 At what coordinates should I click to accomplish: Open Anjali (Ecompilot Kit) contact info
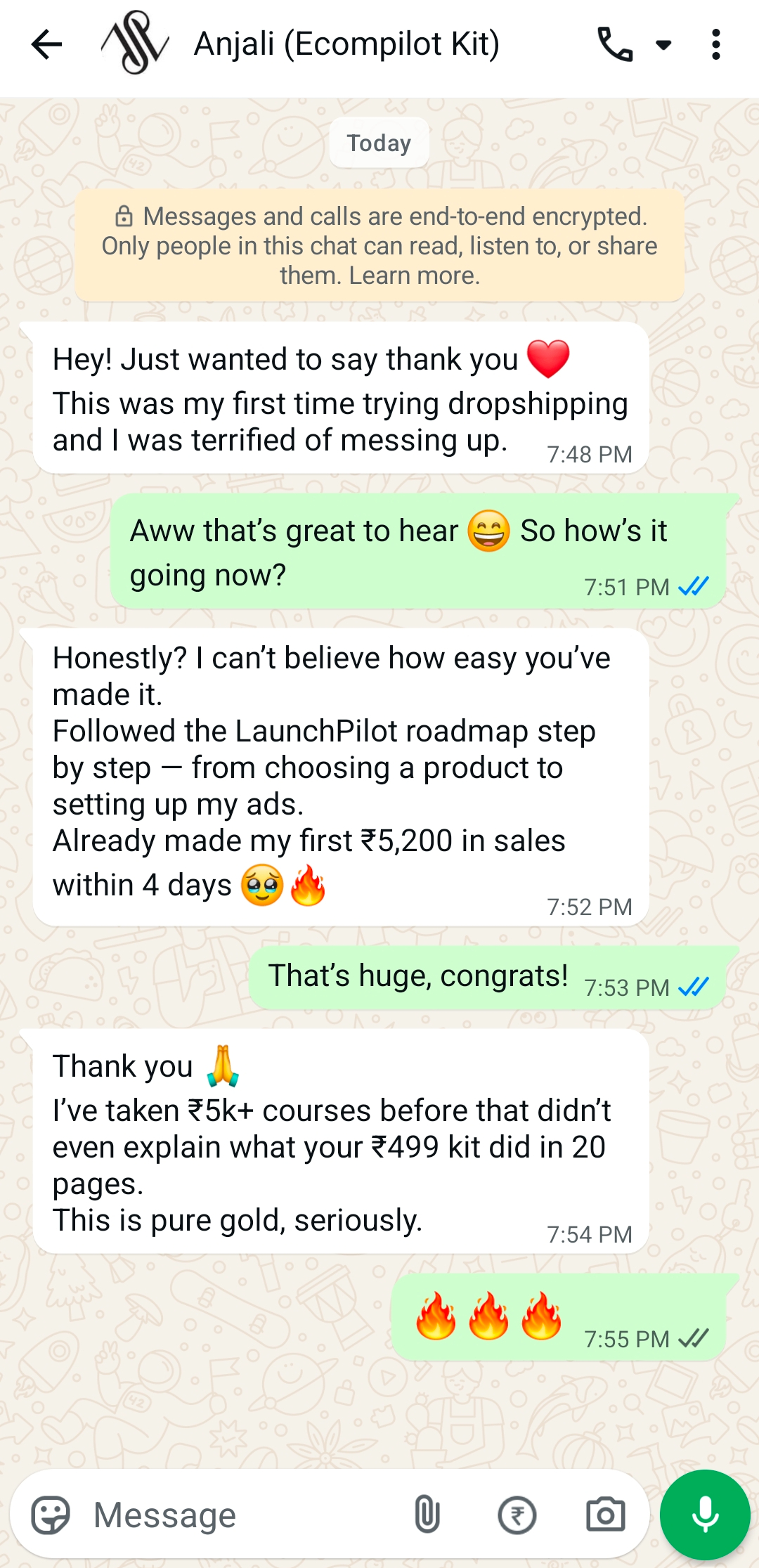pyautogui.click(x=346, y=45)
